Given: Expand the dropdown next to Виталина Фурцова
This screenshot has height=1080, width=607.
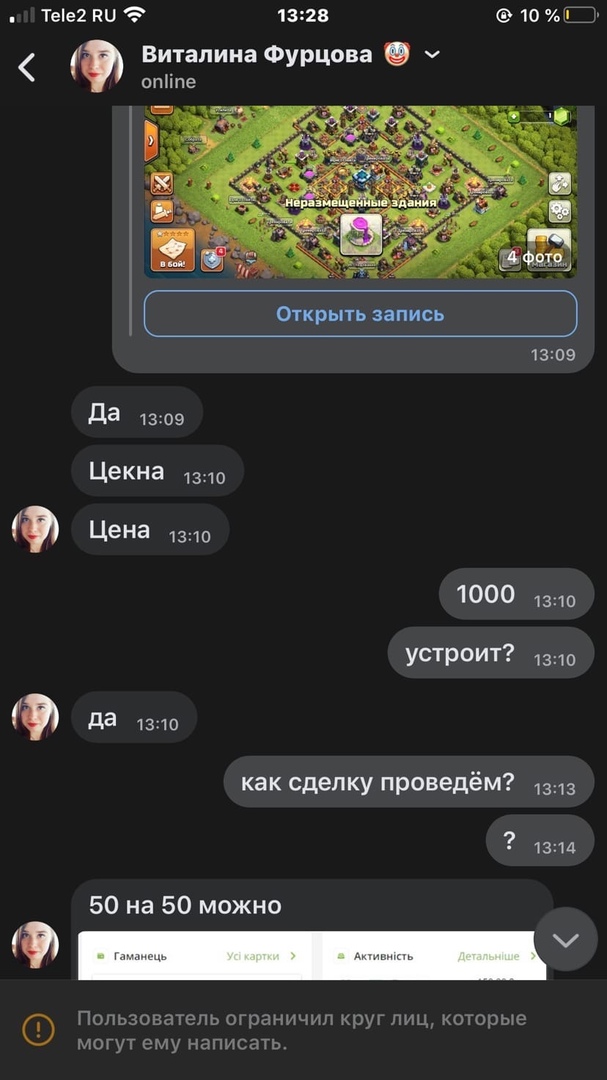Looking at the screenshot, I should click(x=432, y=55).
